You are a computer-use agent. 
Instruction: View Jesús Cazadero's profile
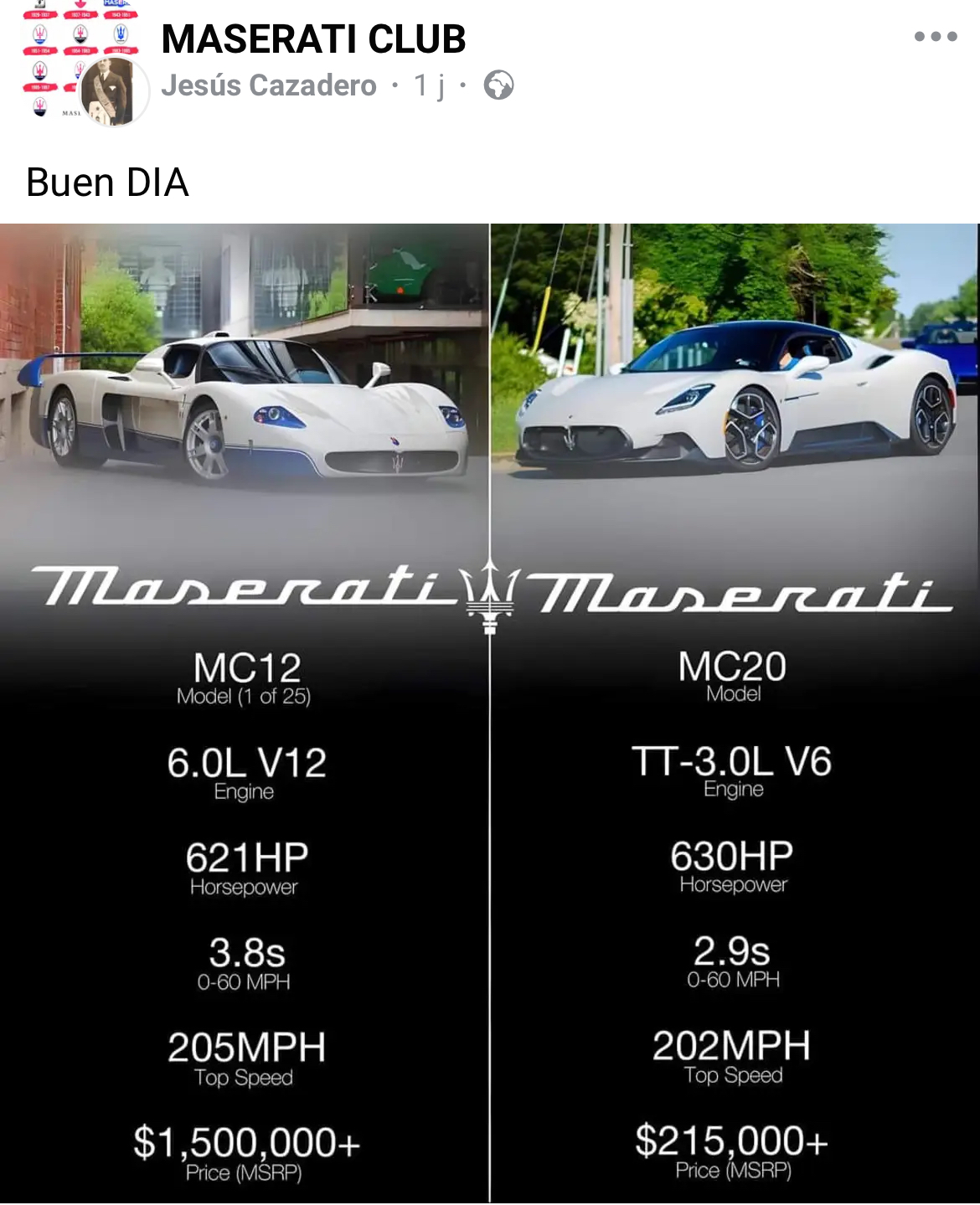click(x=269, y=85)
